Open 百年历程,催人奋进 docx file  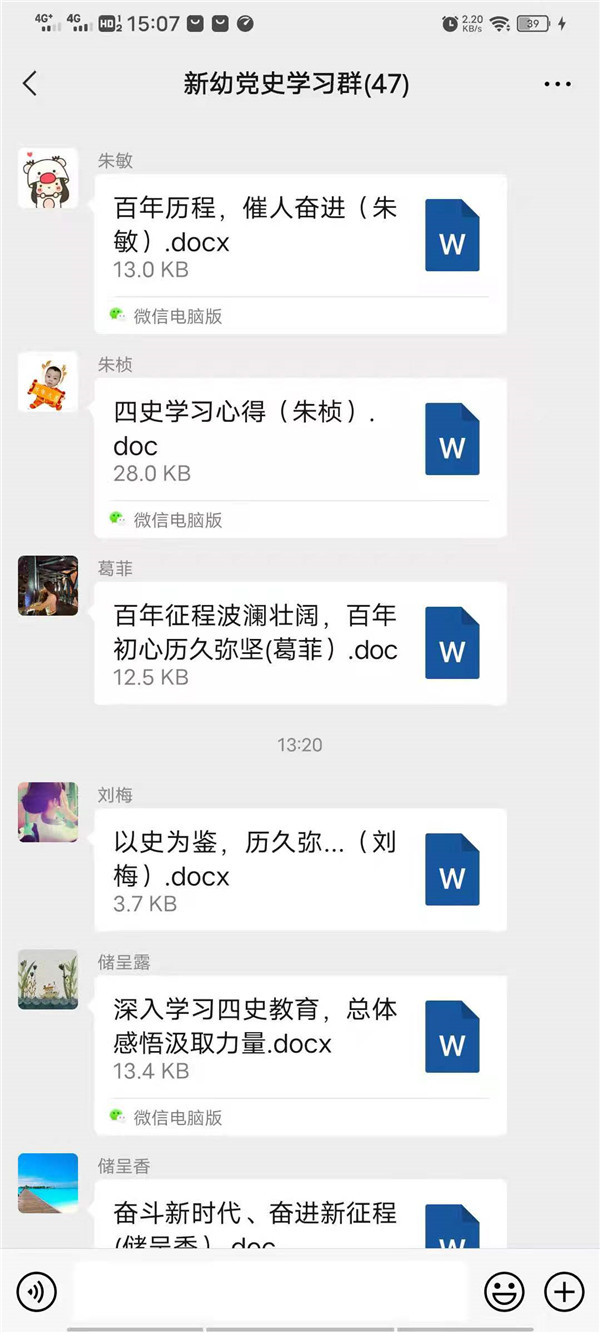pyautogui.click(x=300, y=239)
